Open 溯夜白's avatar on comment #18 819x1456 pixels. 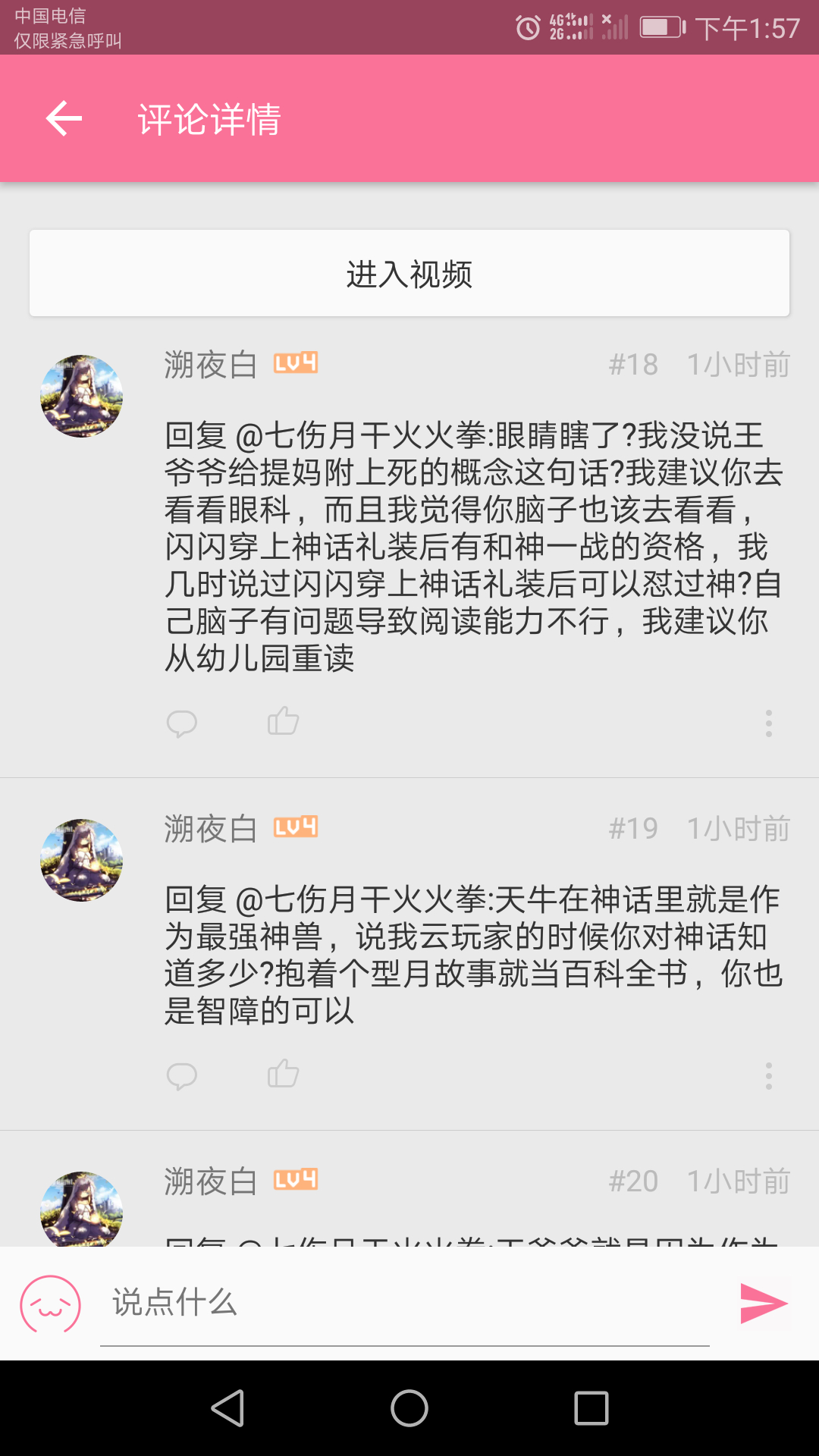(x=81, y=396)
